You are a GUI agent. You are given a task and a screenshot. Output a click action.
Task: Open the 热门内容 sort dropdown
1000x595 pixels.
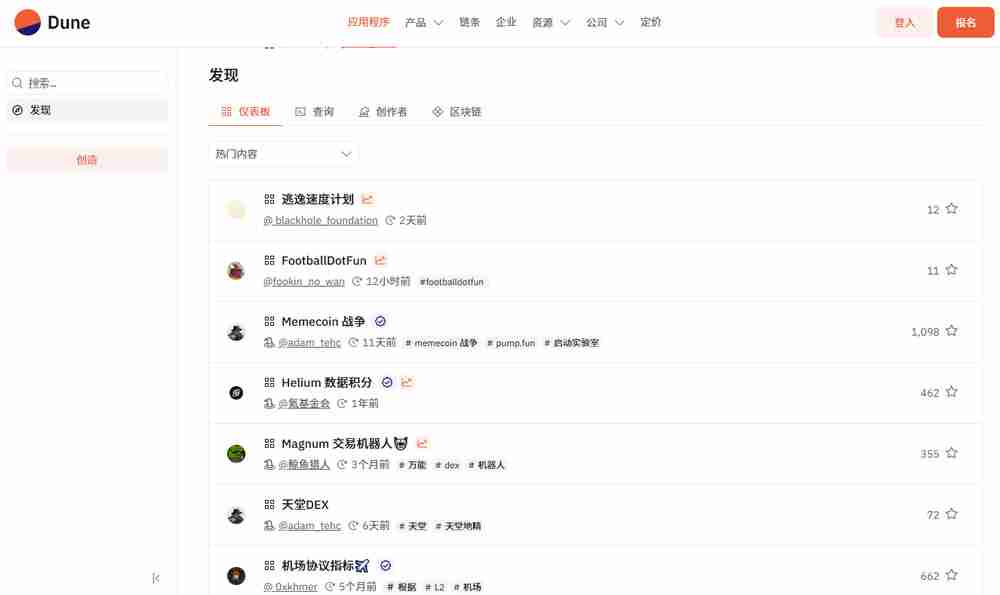tap(283, 154)
